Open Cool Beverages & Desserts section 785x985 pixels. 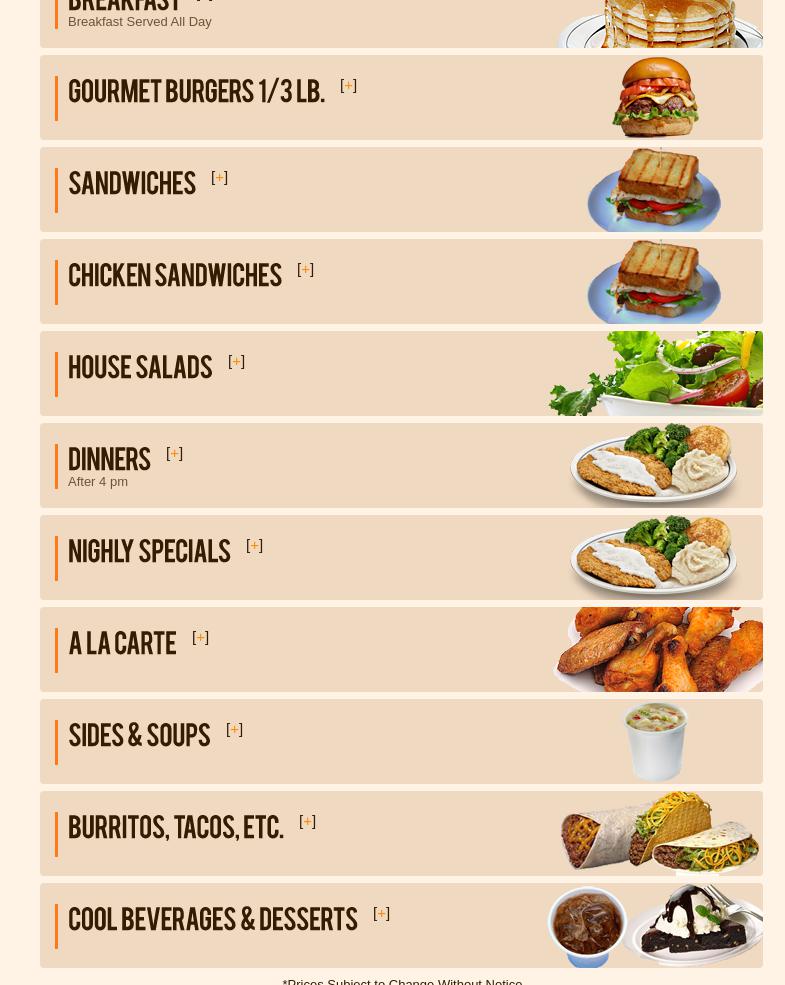point(381,914)
